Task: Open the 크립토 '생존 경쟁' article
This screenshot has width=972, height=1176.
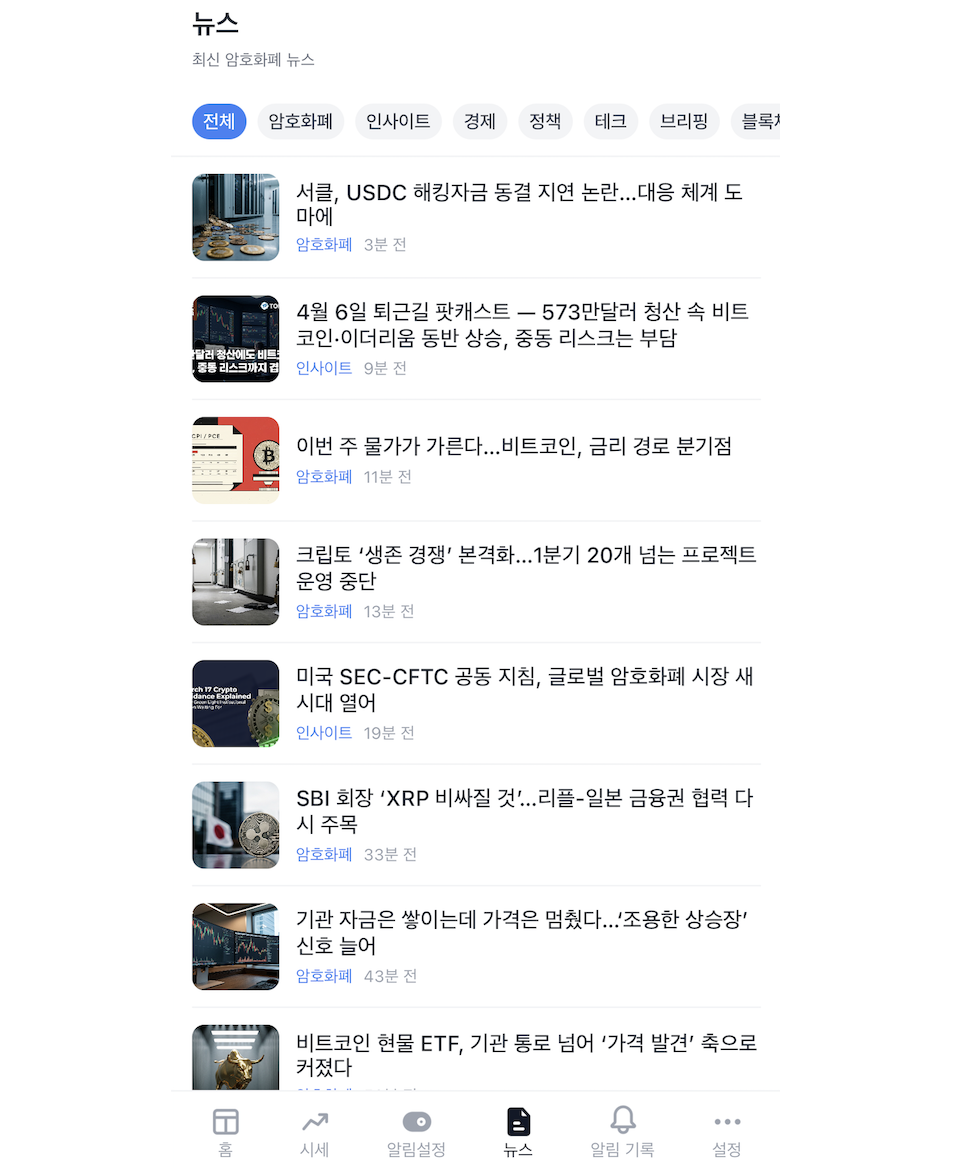Action: pyautogui.click(x=526, y=568)
